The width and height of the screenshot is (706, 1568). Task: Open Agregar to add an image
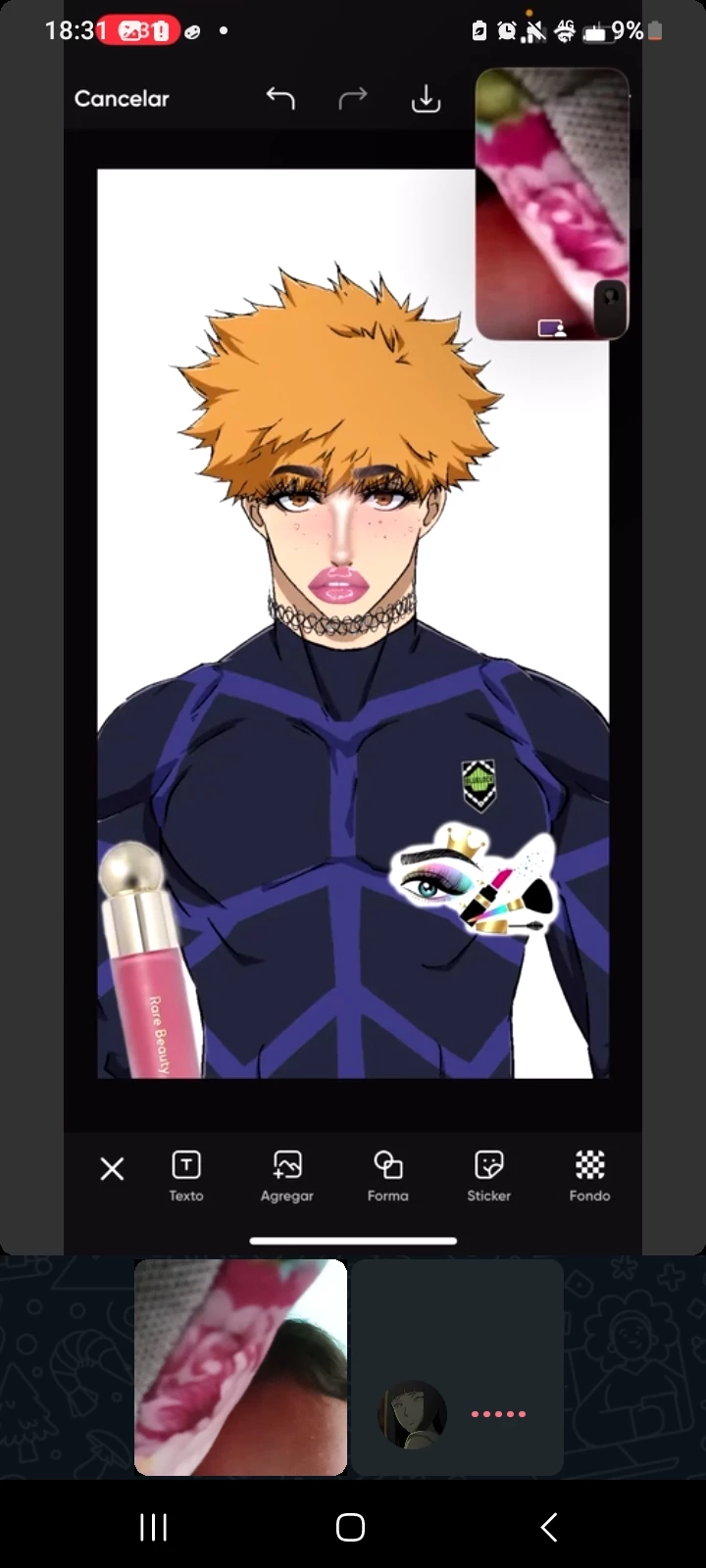(287, 1175)
